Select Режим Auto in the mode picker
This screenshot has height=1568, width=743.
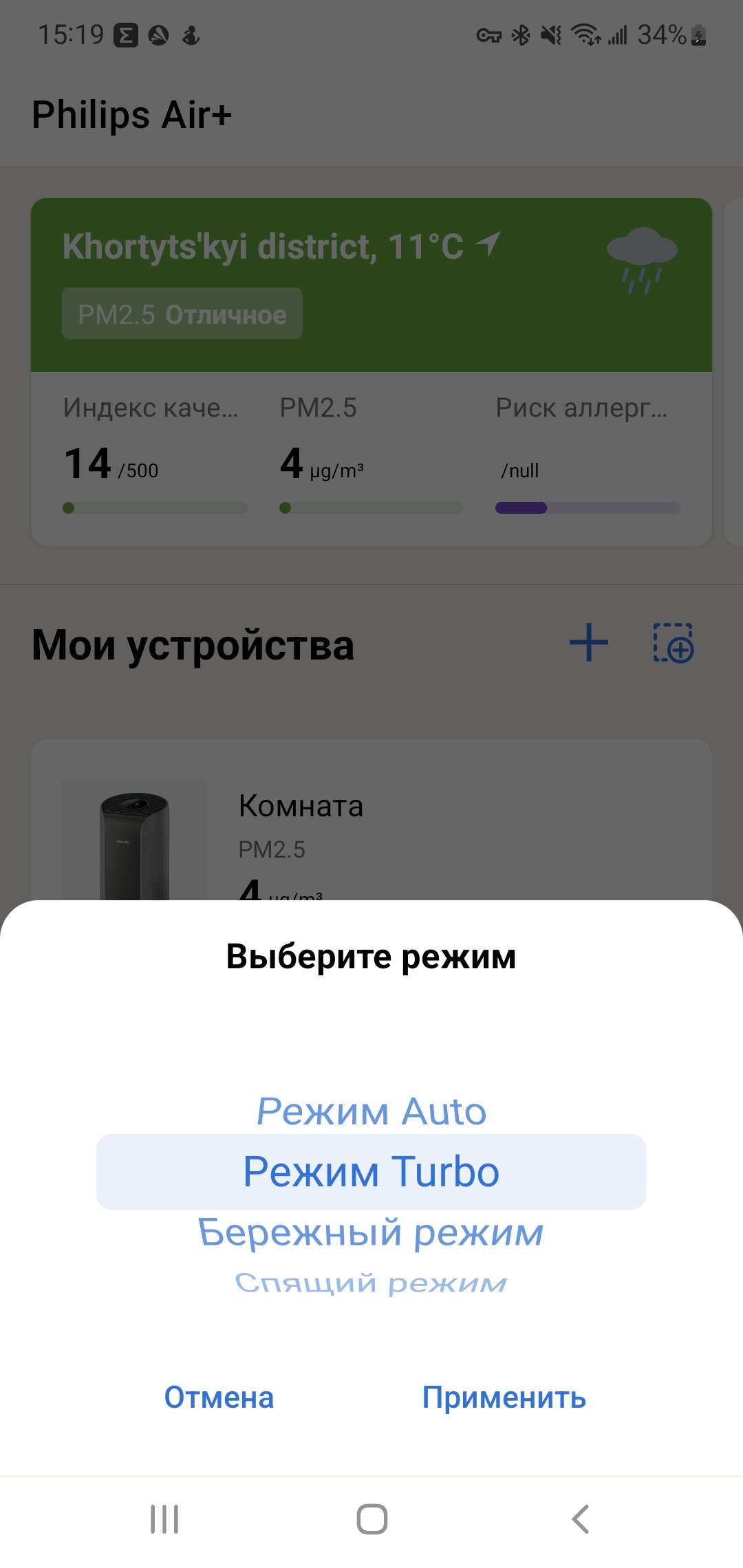coord(371,1111)
